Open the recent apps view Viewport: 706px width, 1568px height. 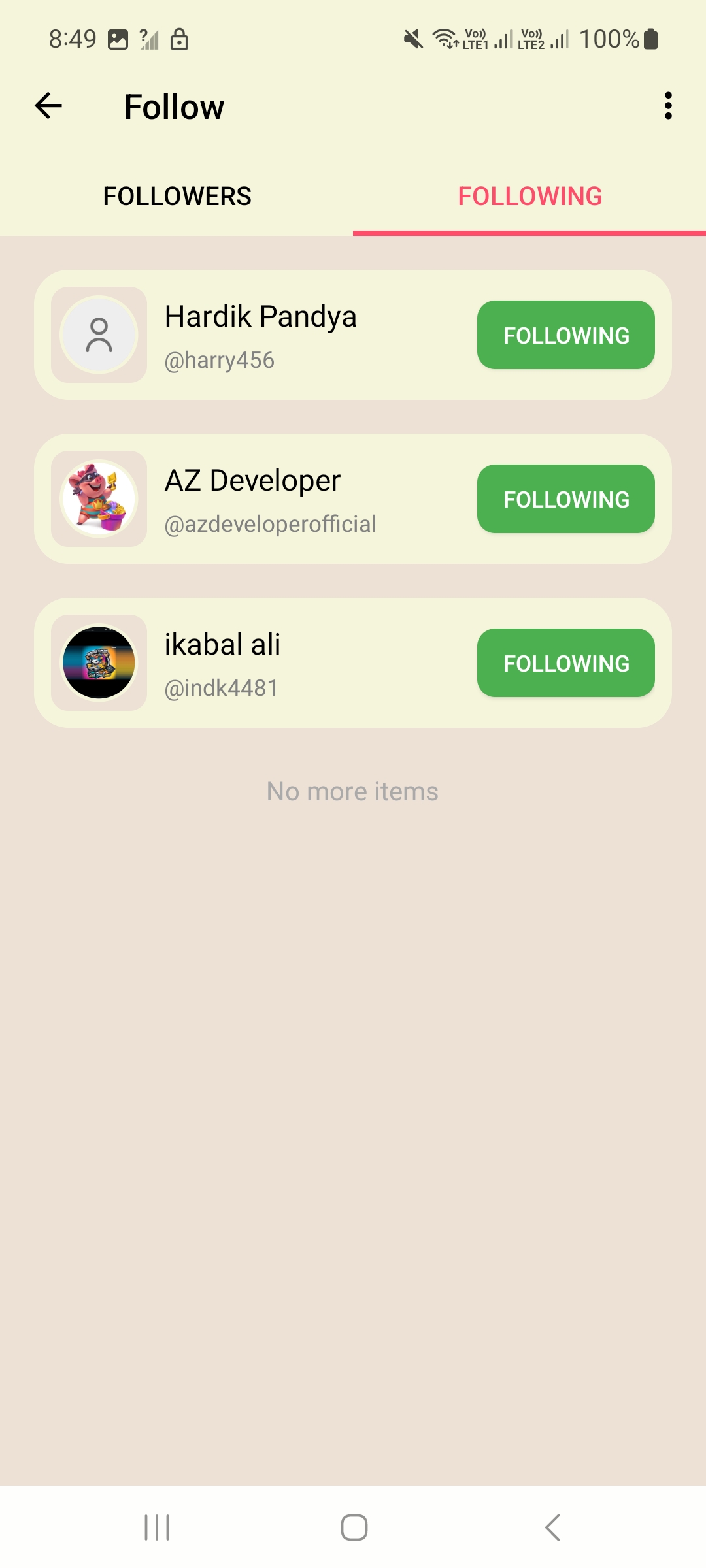[x=157, y=1527]
